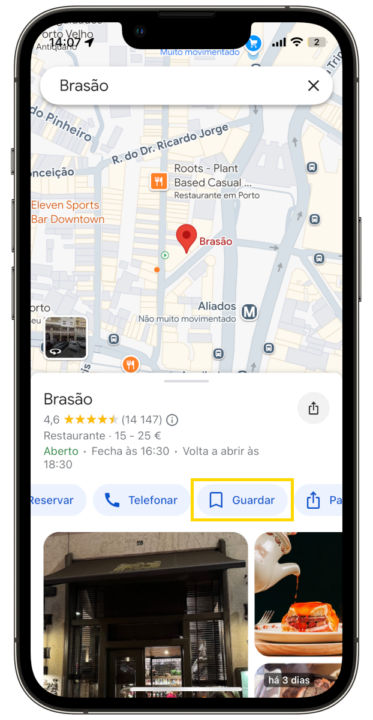Open the Street View thumbnail
Screen dimensions: 373x720
coord(65,338)
